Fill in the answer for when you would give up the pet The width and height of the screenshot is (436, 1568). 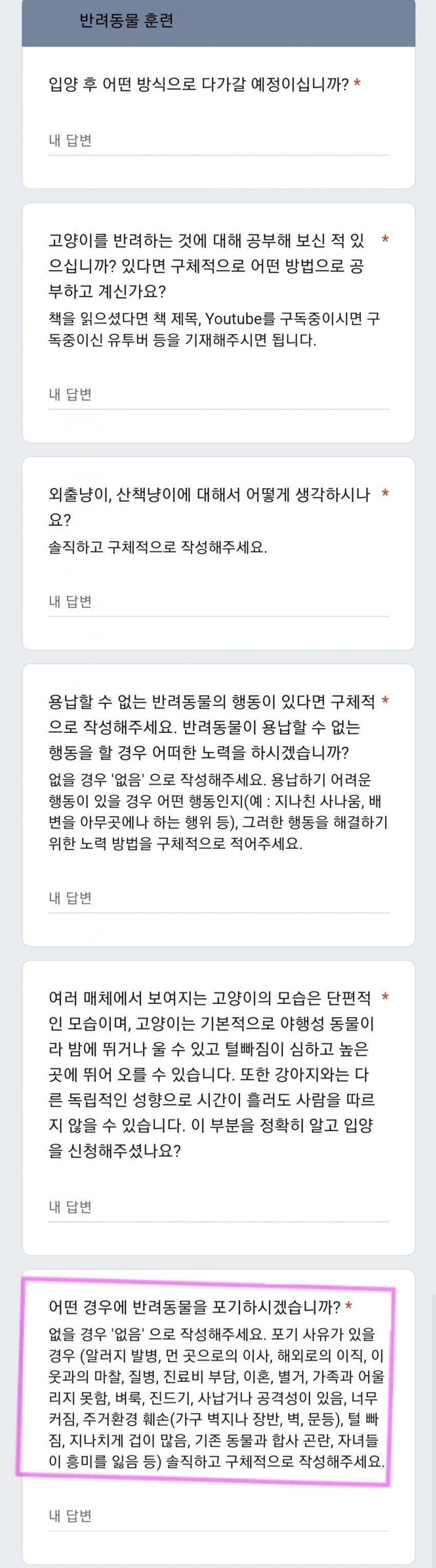point(218,1516)
